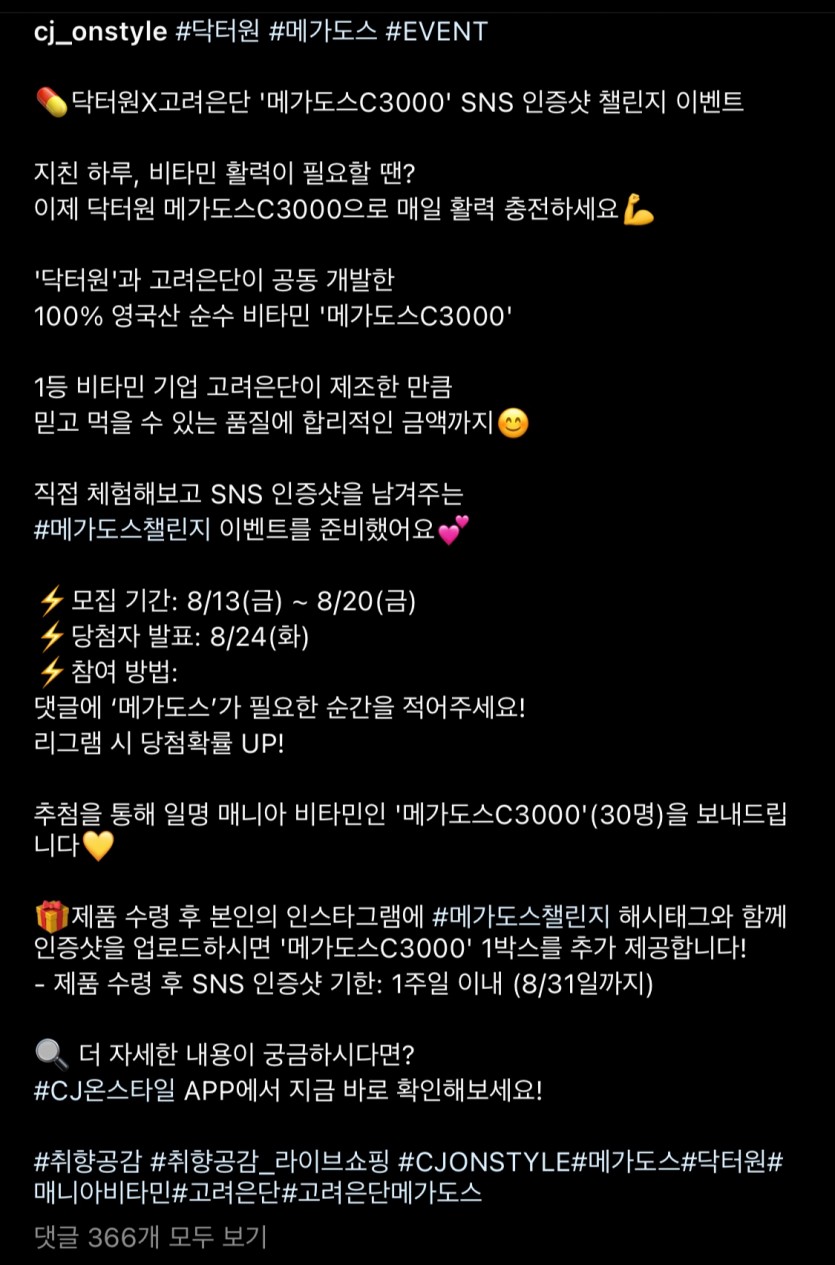Screen dimensions: 835x1265
Task: Open the #고려은단메가도스 hashtag
Action: 382,1192
